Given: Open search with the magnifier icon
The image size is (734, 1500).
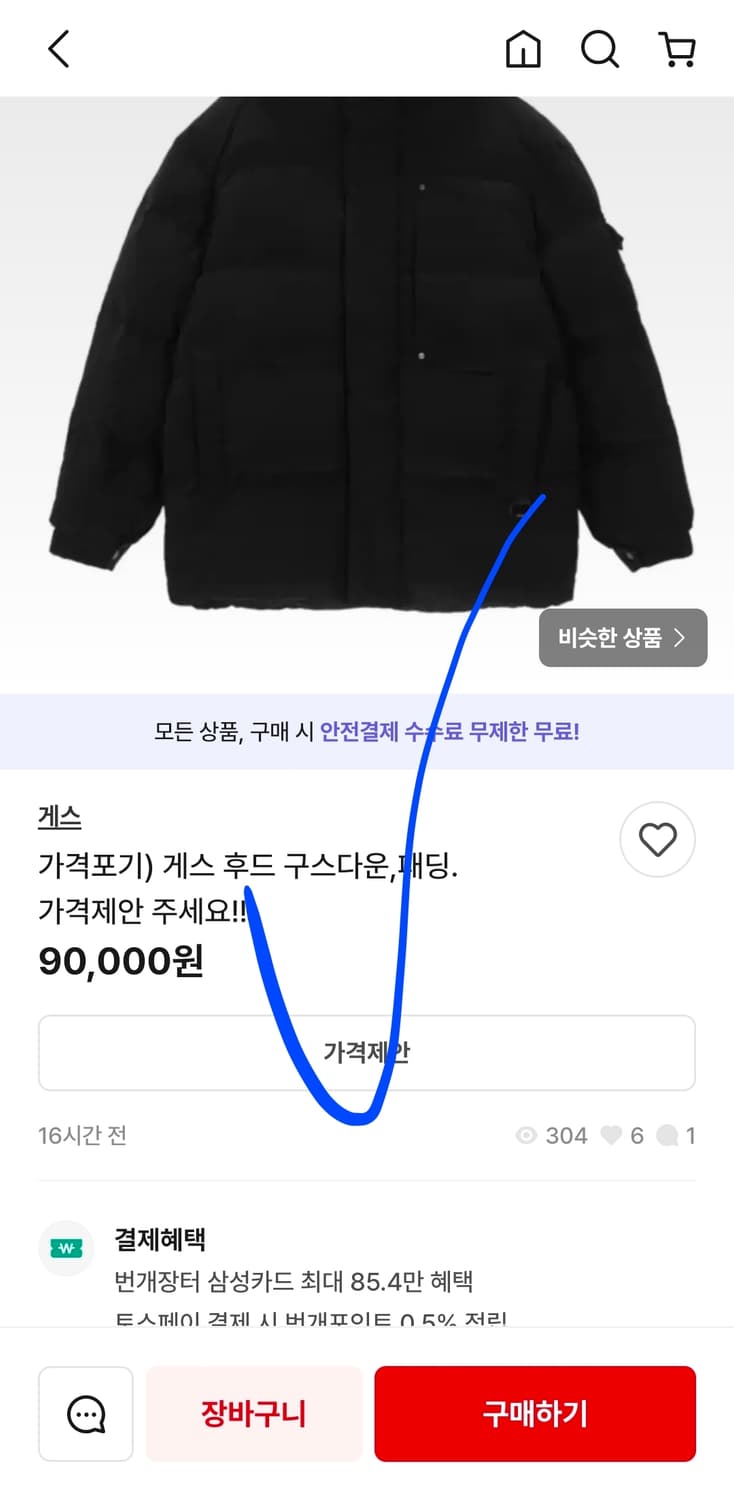Looking at the screenshot, I should coord(599,48).
